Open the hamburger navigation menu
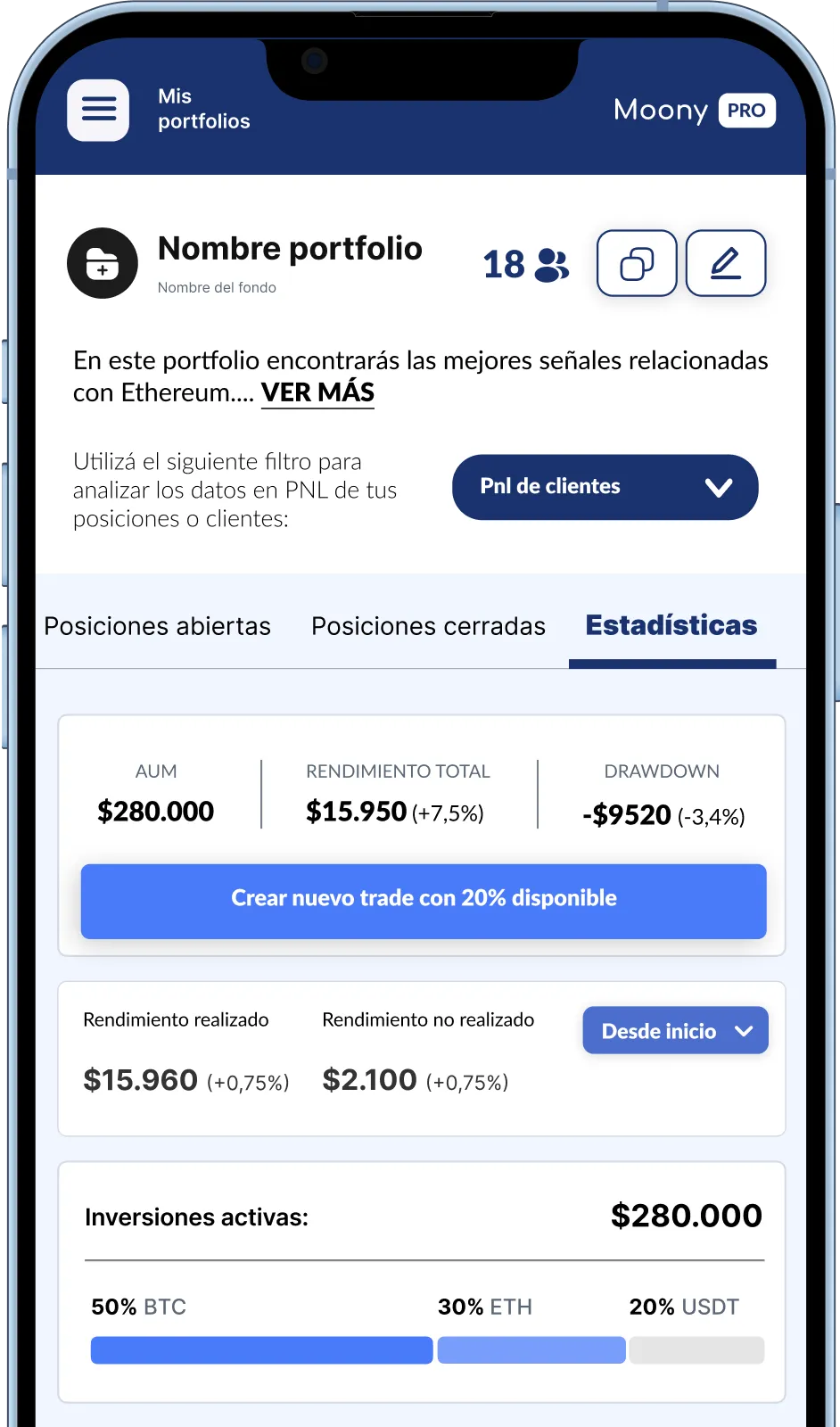 tap(98, 110)
